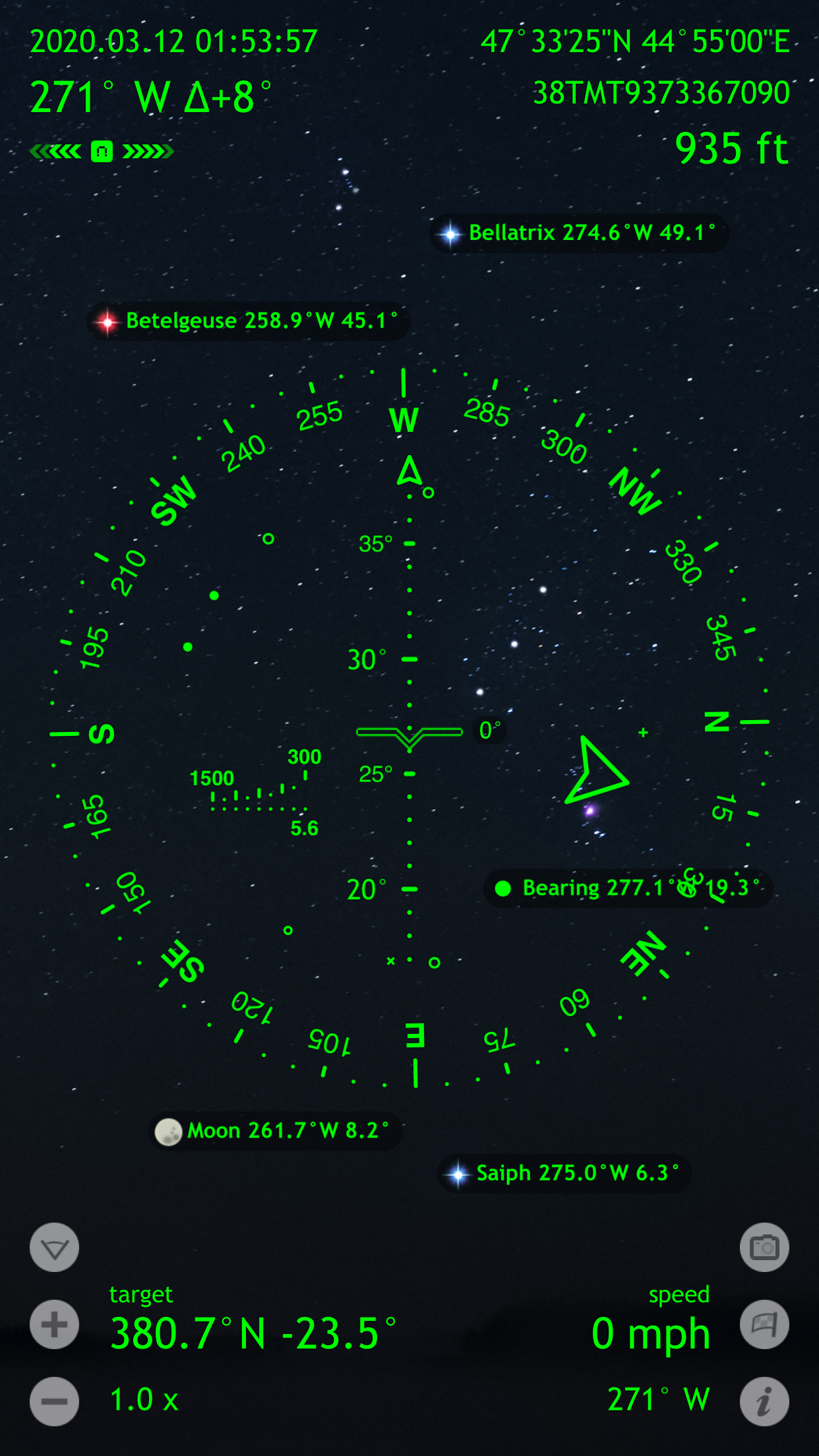The image size is (819, 1456).
Task: Zoom in with the plus button
Action: pos(54,1324)
